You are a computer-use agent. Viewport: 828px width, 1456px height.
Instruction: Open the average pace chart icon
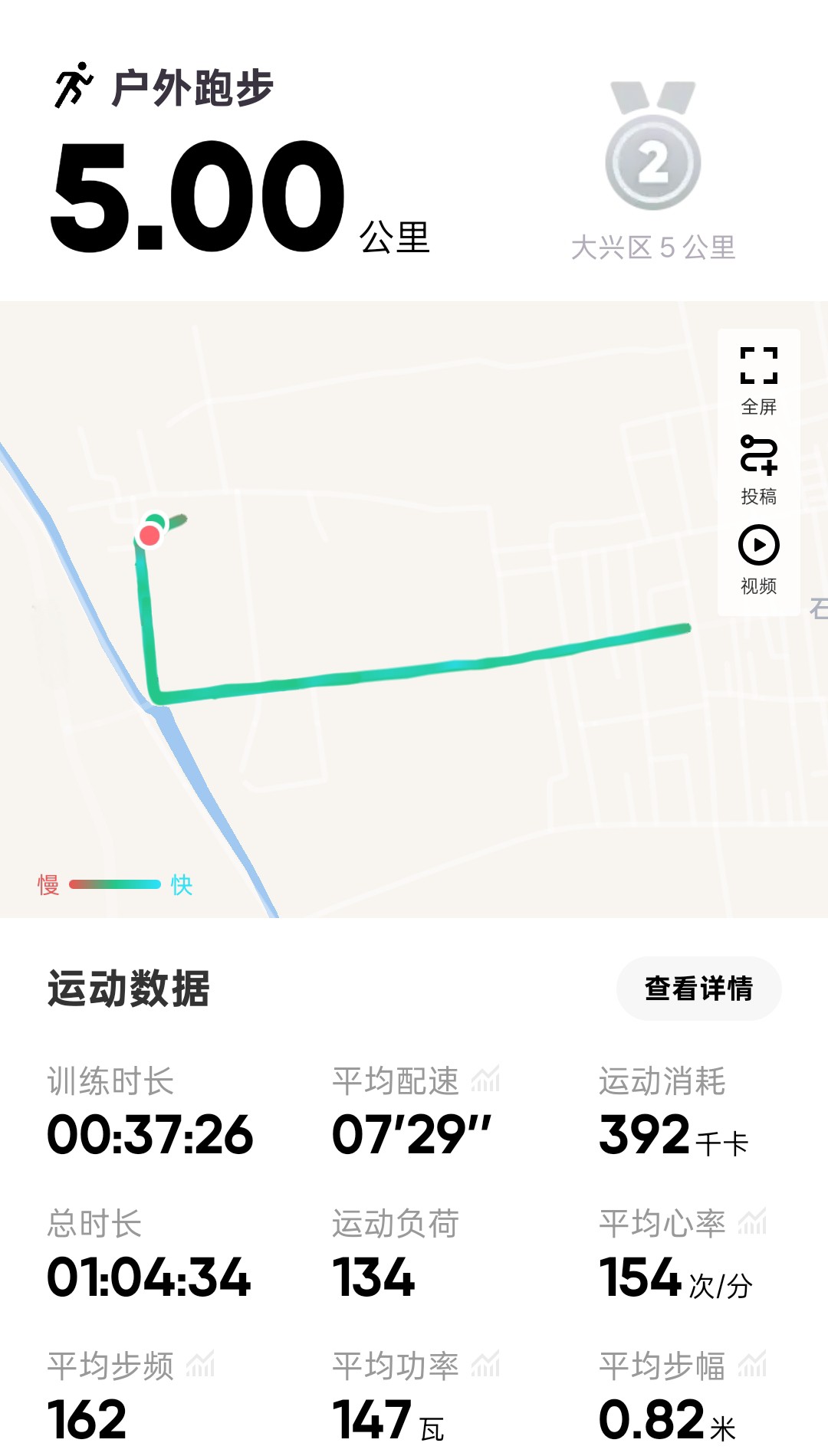click(485, 1080)
